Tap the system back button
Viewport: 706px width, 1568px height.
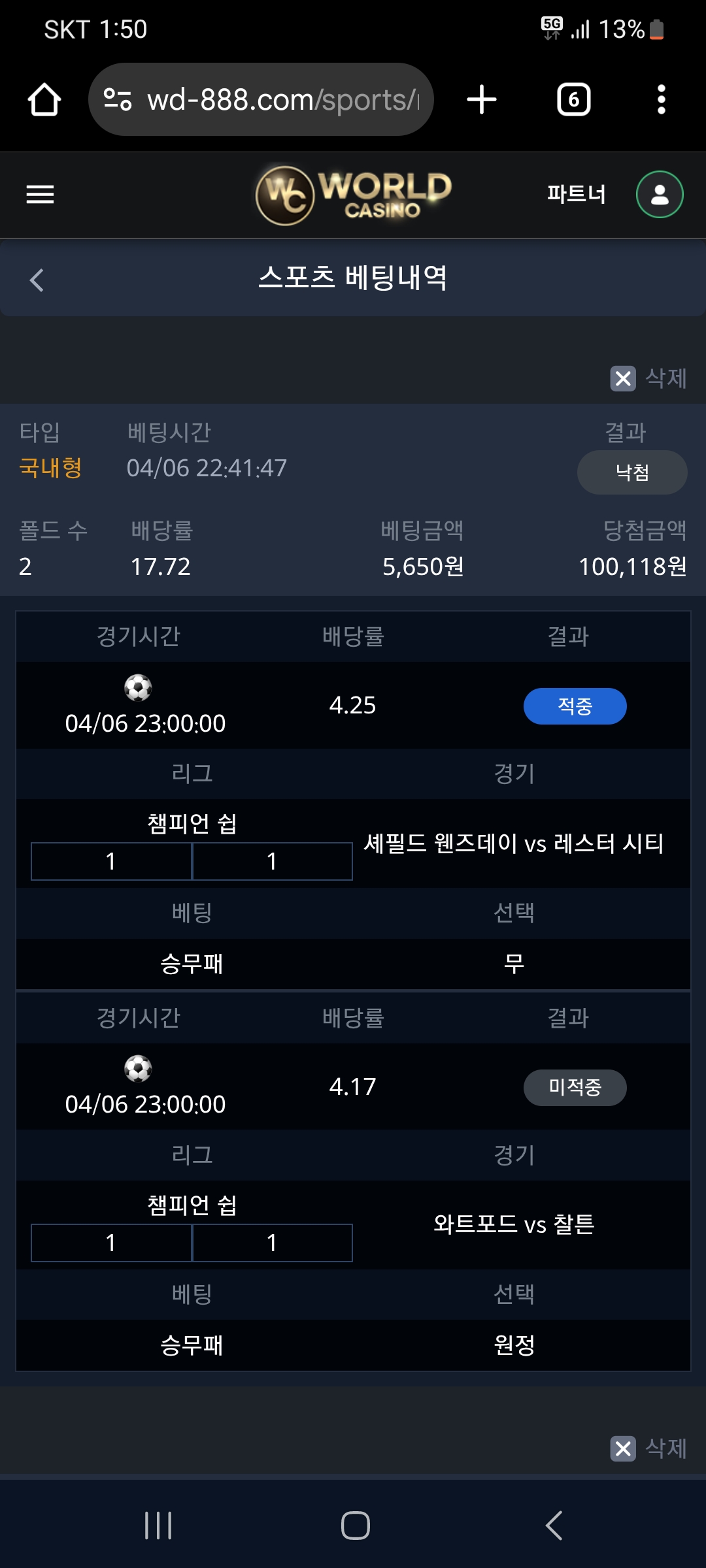click(x=553, y=1526)
